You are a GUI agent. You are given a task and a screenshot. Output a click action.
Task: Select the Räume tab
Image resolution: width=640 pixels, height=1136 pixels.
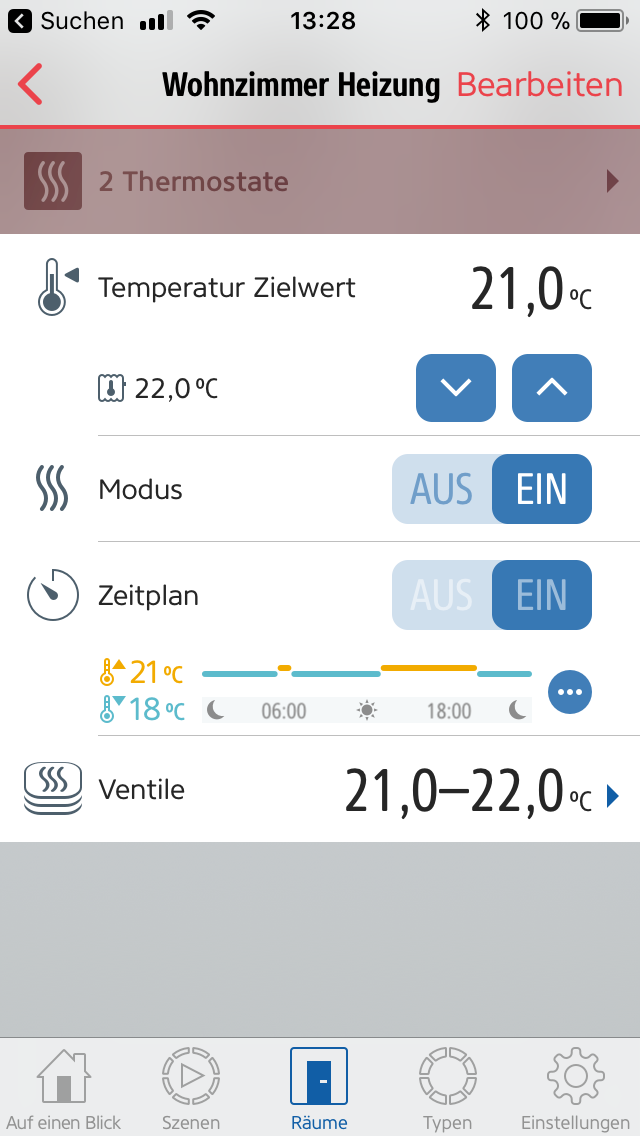319,1089
